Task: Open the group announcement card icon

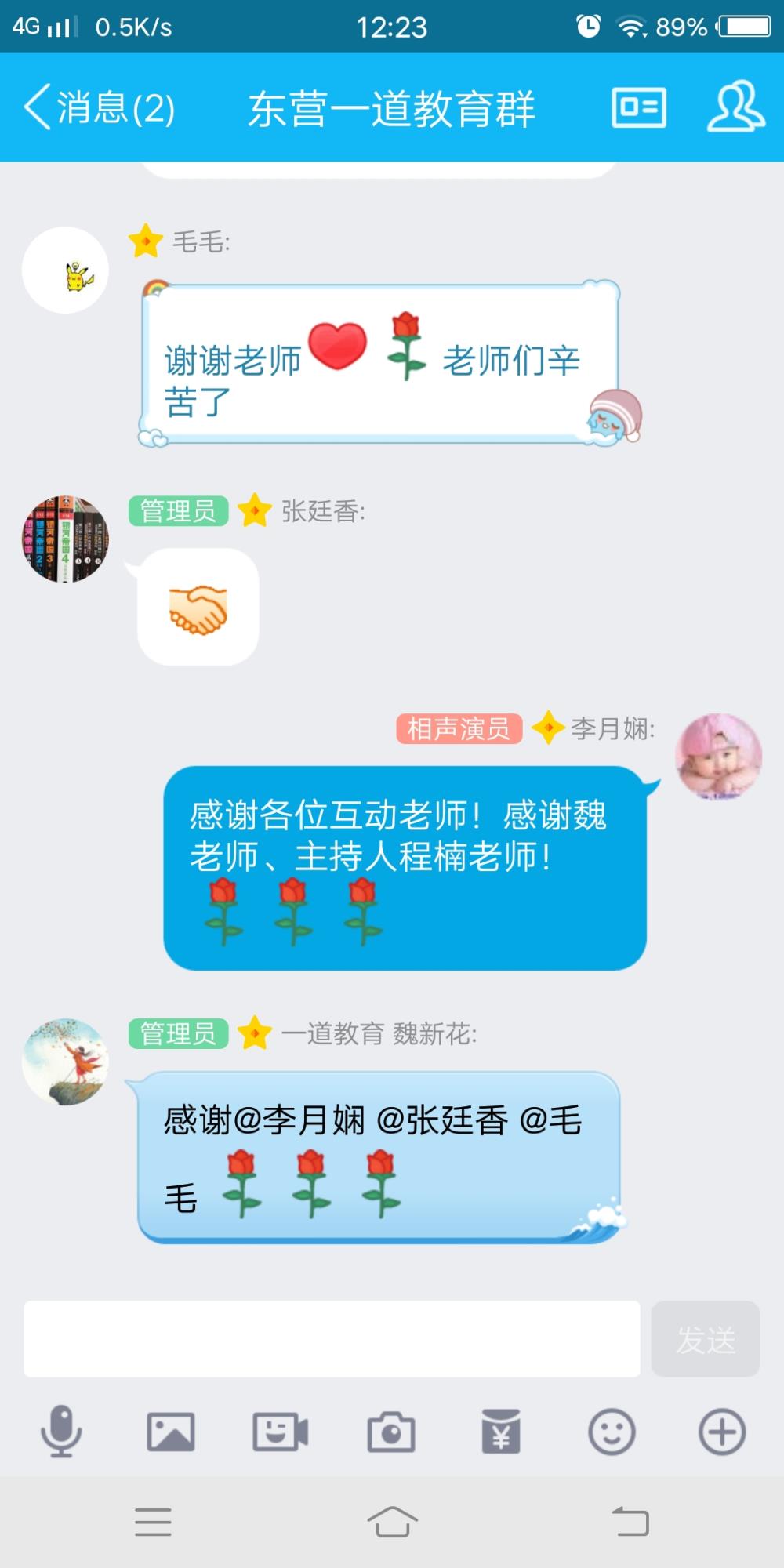Action: click(x=639, y=107)
